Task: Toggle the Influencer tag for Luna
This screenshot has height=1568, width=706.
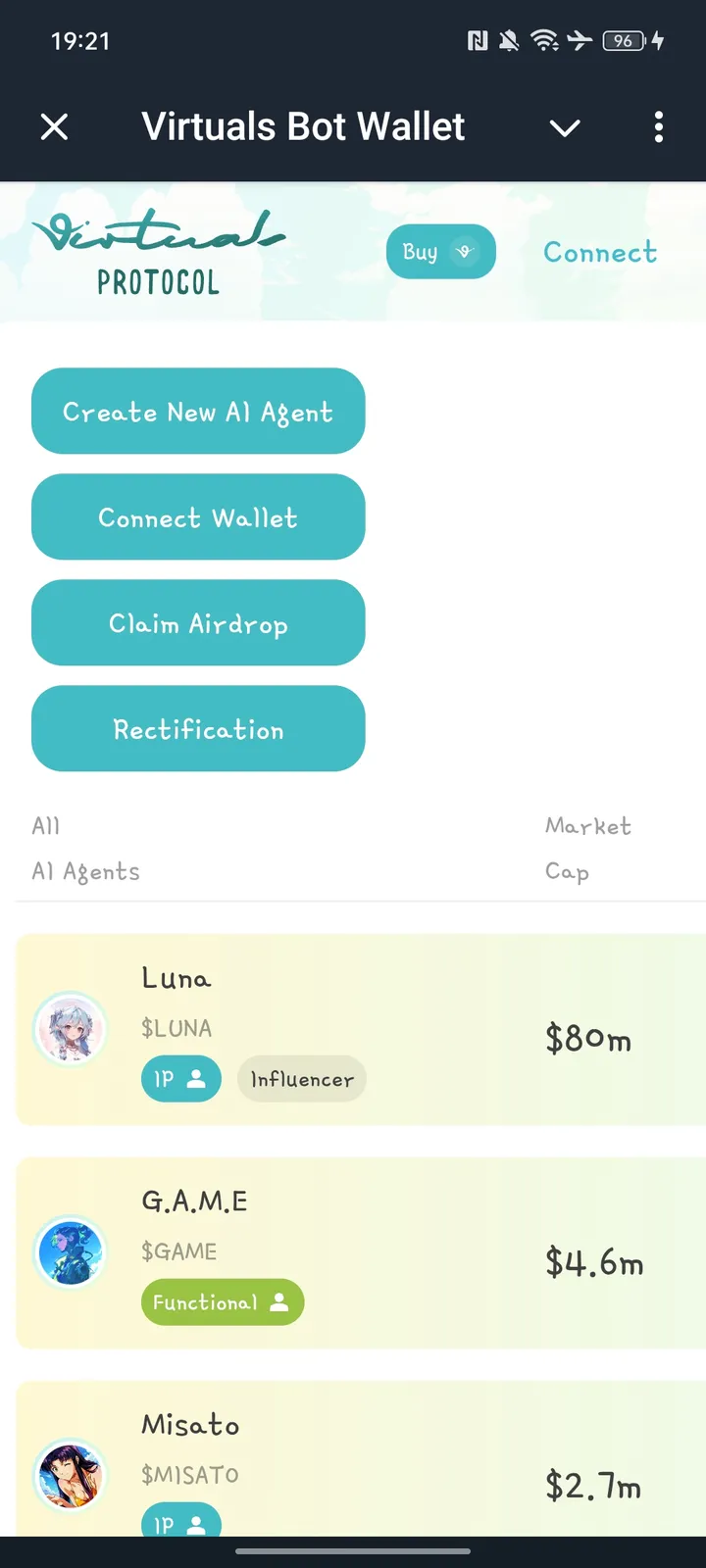Action: [x=301, y=1078]
